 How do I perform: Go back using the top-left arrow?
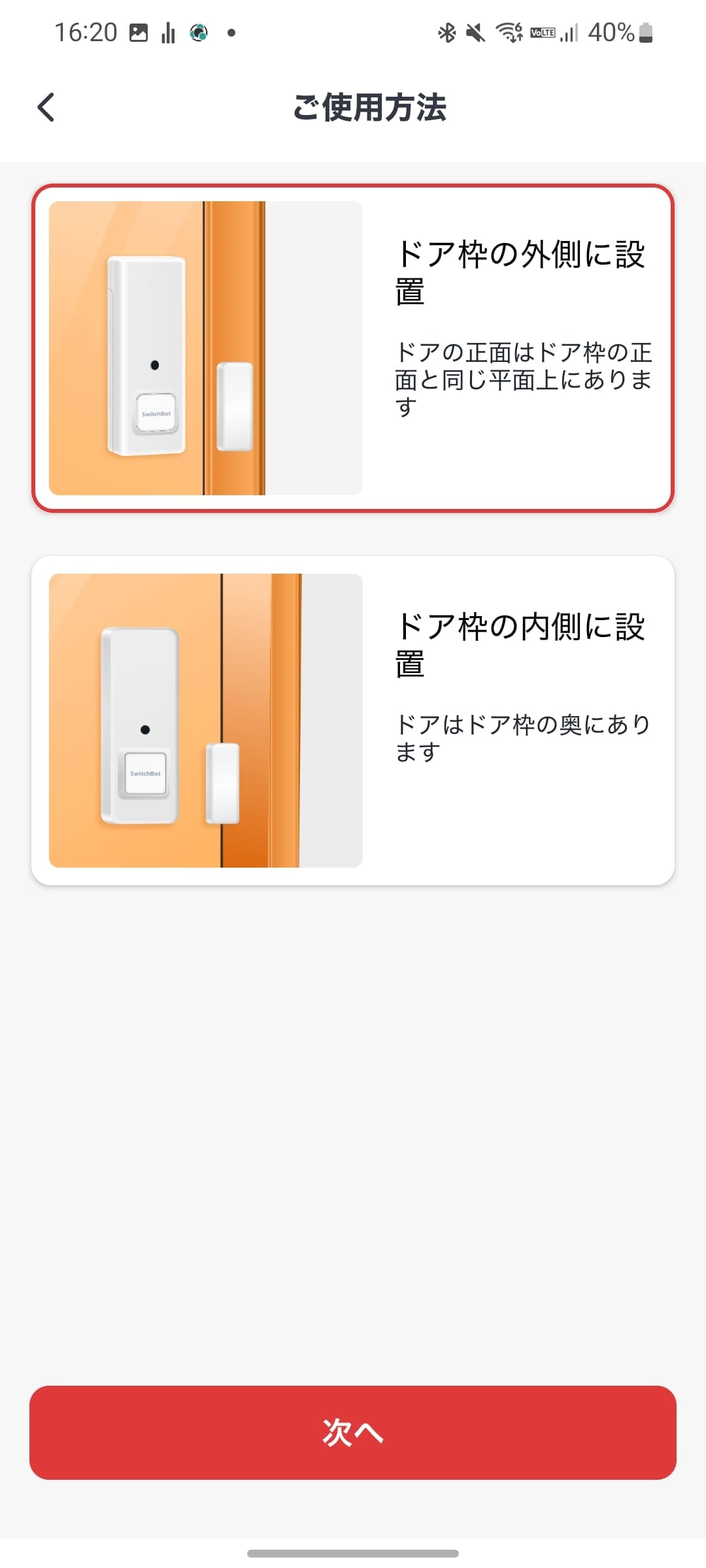(x=46, y=107)
